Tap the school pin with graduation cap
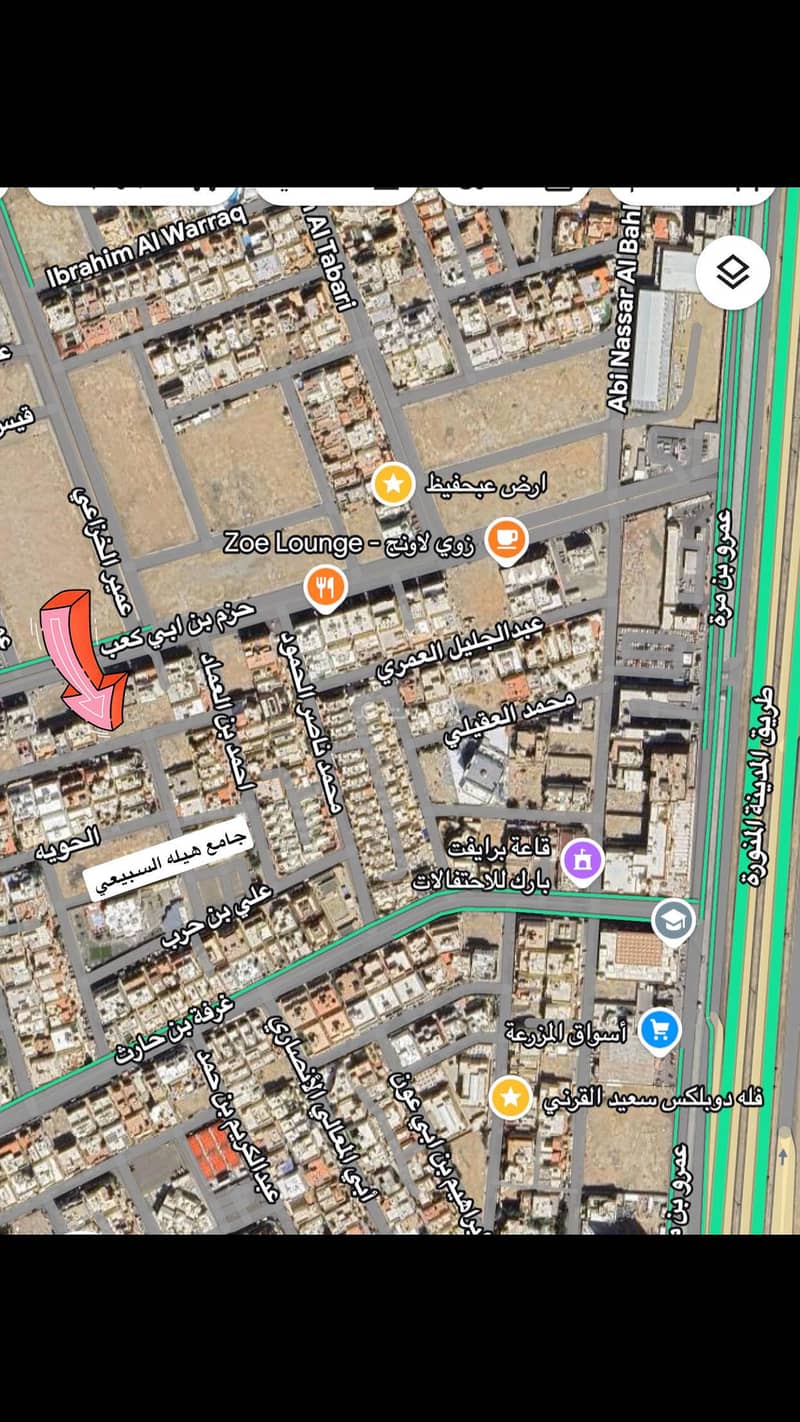 tap(673, 920)
